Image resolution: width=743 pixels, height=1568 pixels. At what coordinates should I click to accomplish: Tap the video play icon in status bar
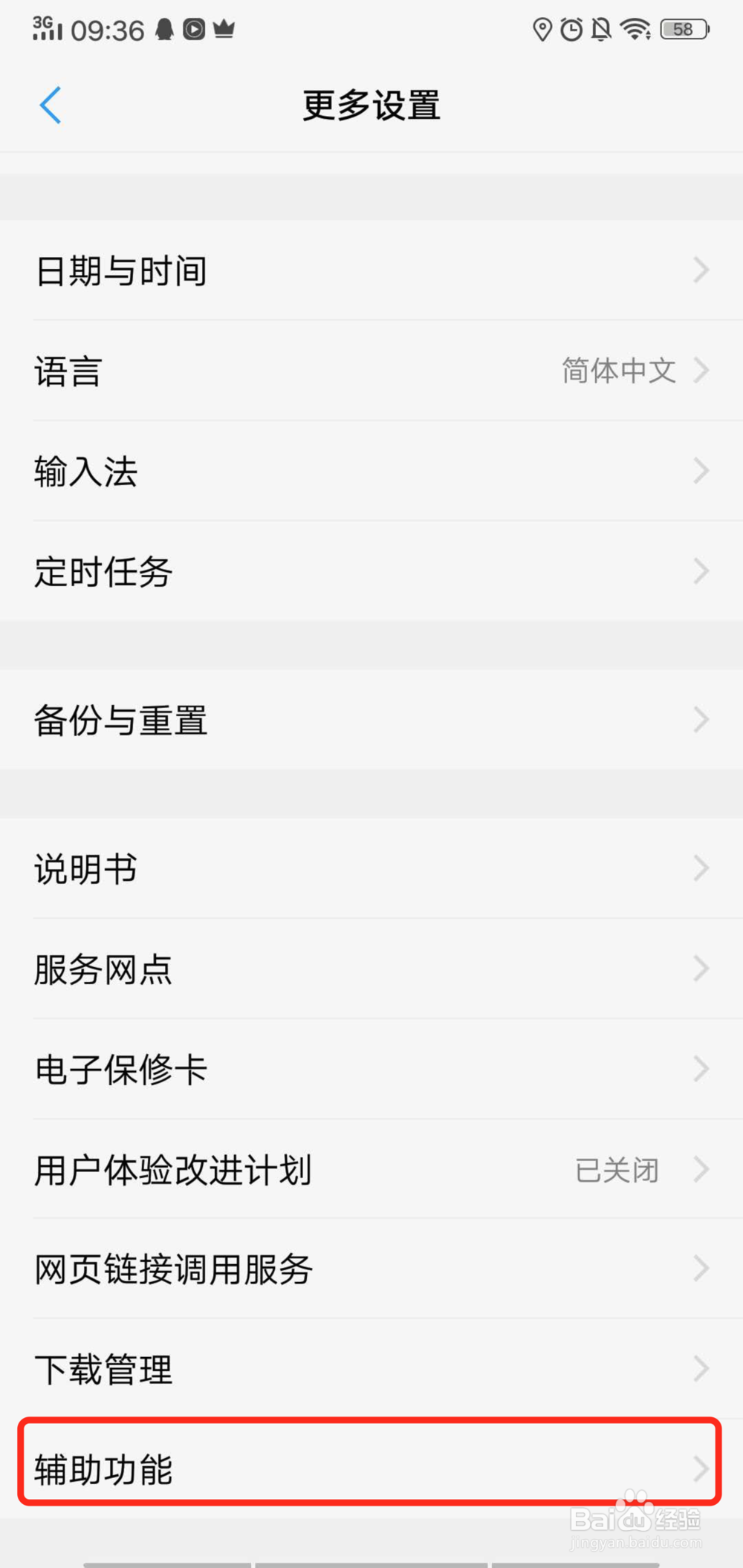click(x=195, y=30)
